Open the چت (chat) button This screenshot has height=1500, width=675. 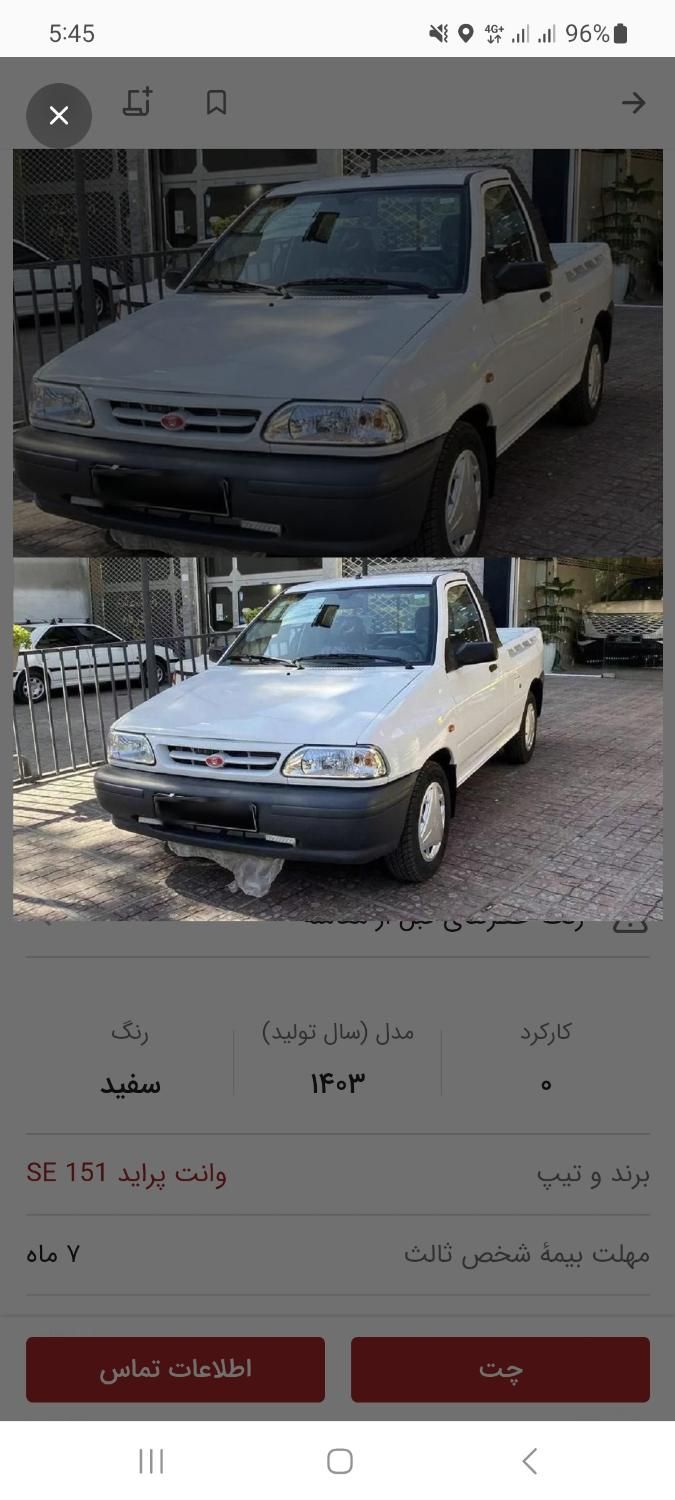500,1369
